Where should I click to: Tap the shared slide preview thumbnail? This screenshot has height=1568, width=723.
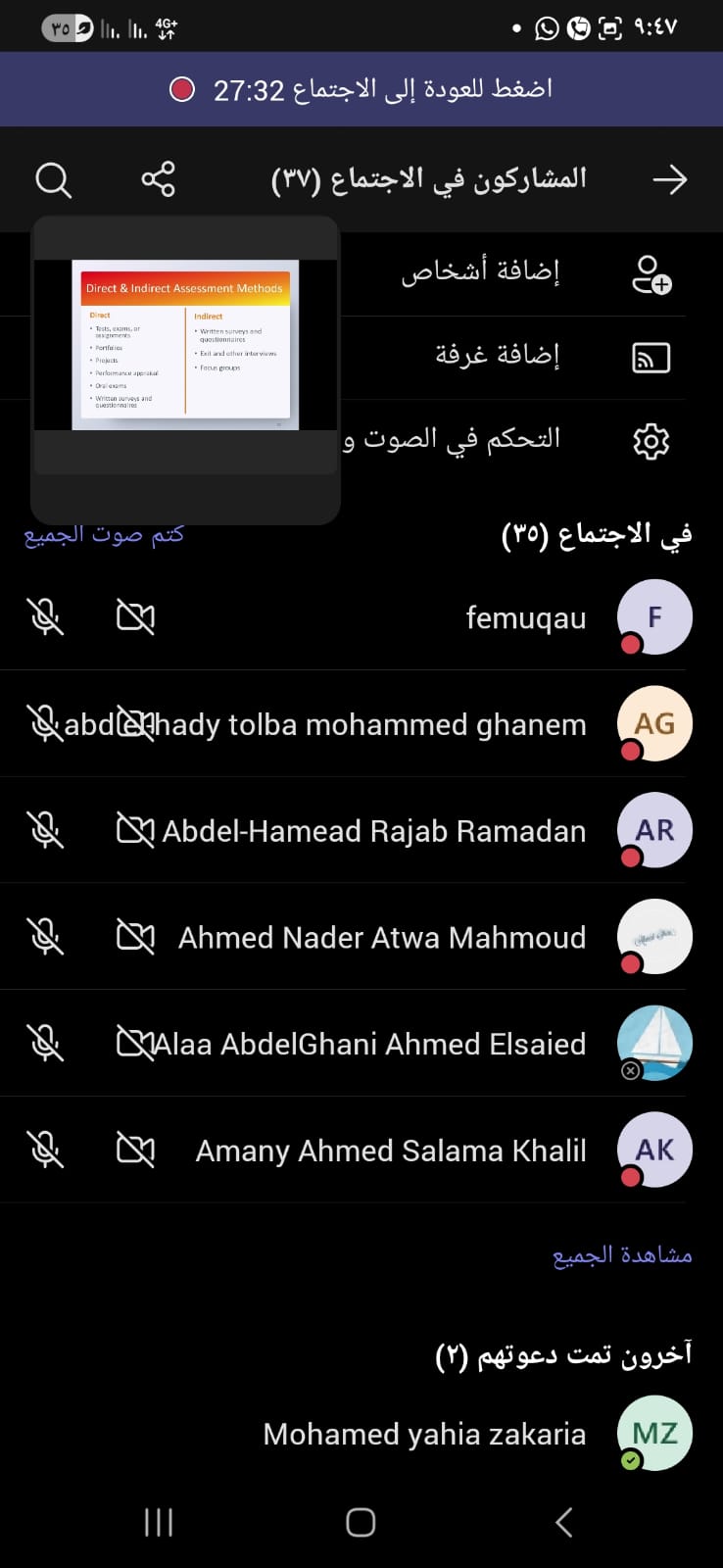pos(185,345)
